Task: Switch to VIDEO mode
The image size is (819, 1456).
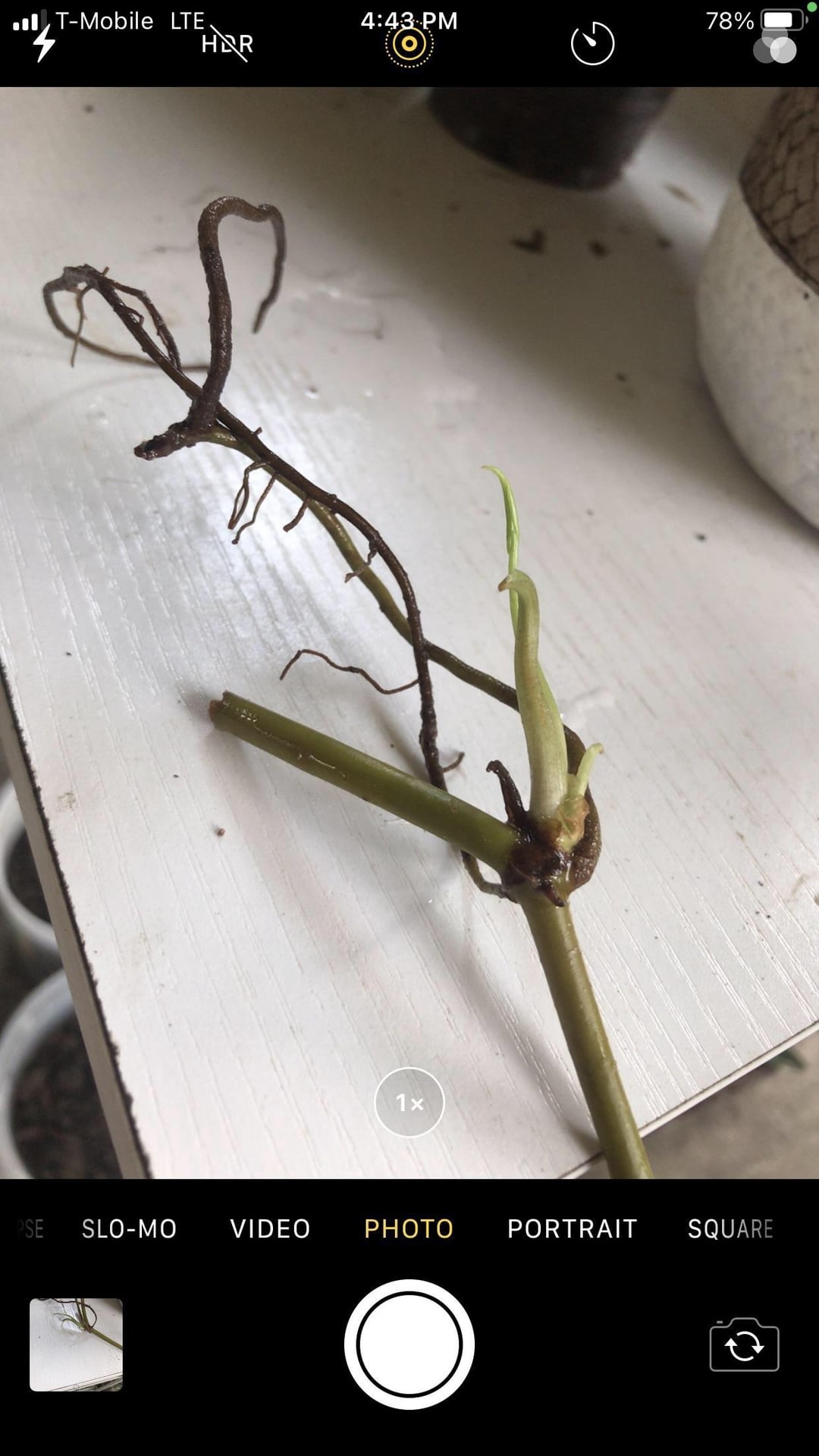Action: pyautogui.click(x=270, y=1228)
